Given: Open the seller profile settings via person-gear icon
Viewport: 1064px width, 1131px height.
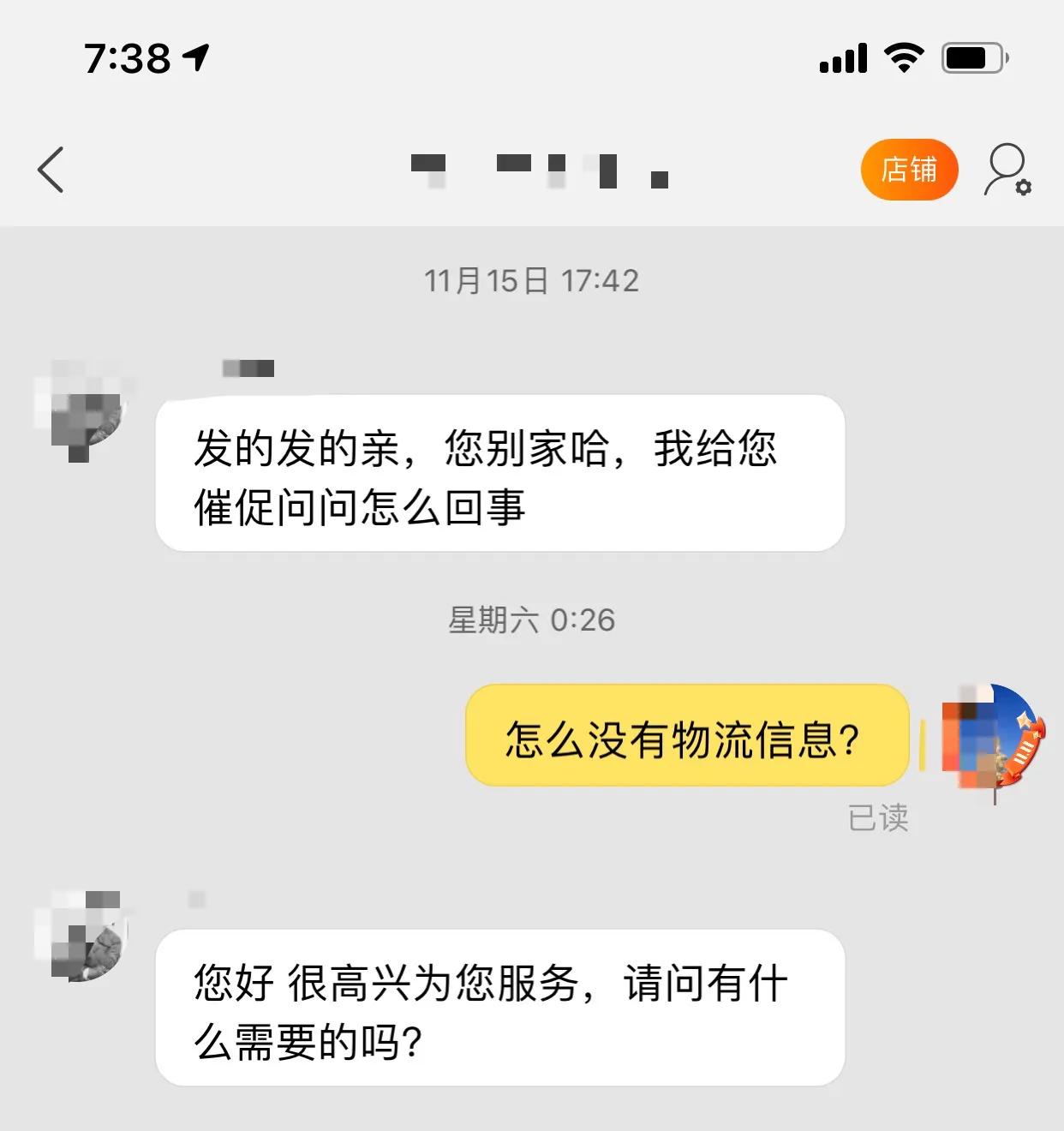Looking at the screenshot, I should (1007, 169).
